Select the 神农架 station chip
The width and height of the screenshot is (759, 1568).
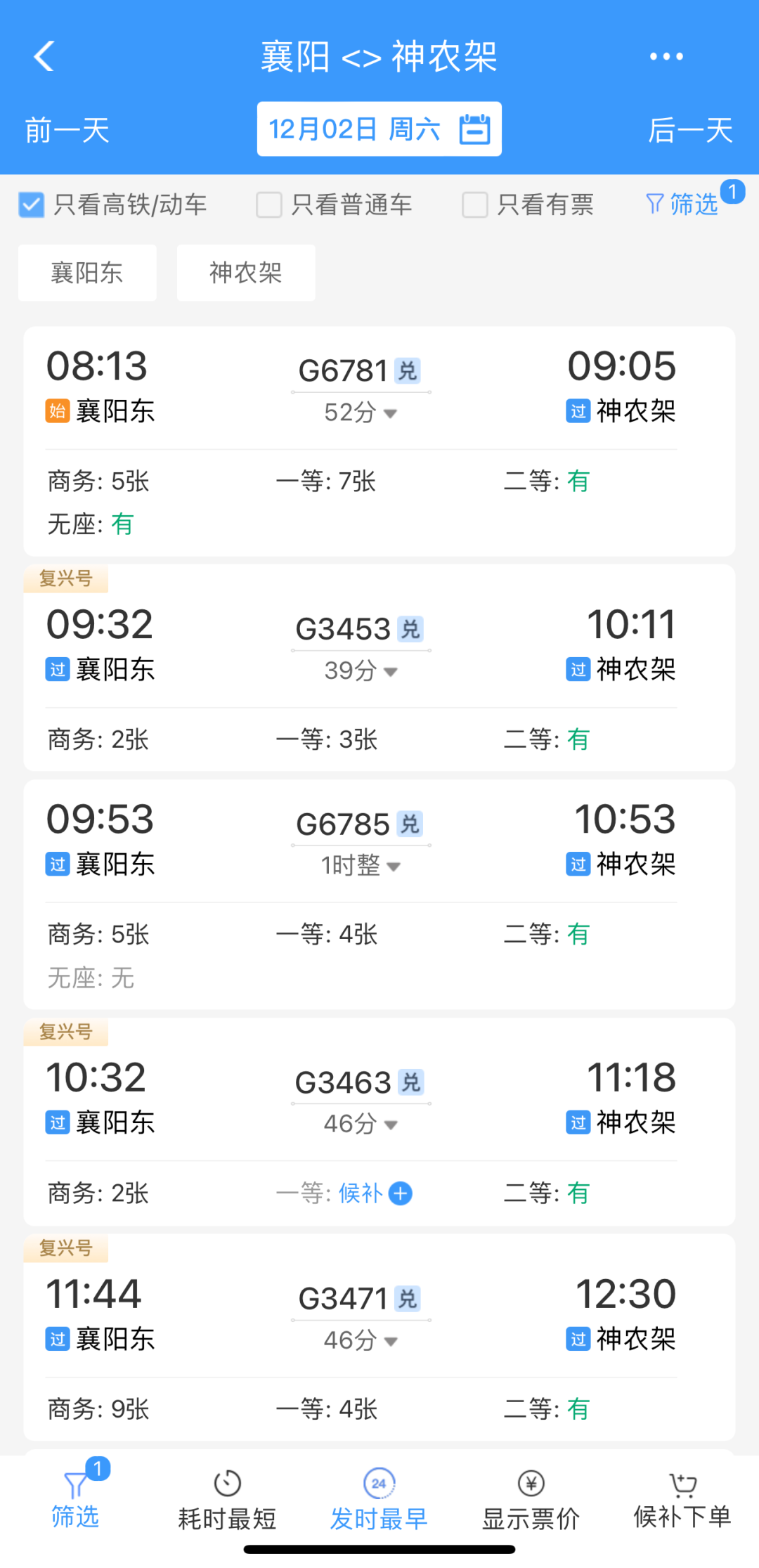(x=246, y=273)
